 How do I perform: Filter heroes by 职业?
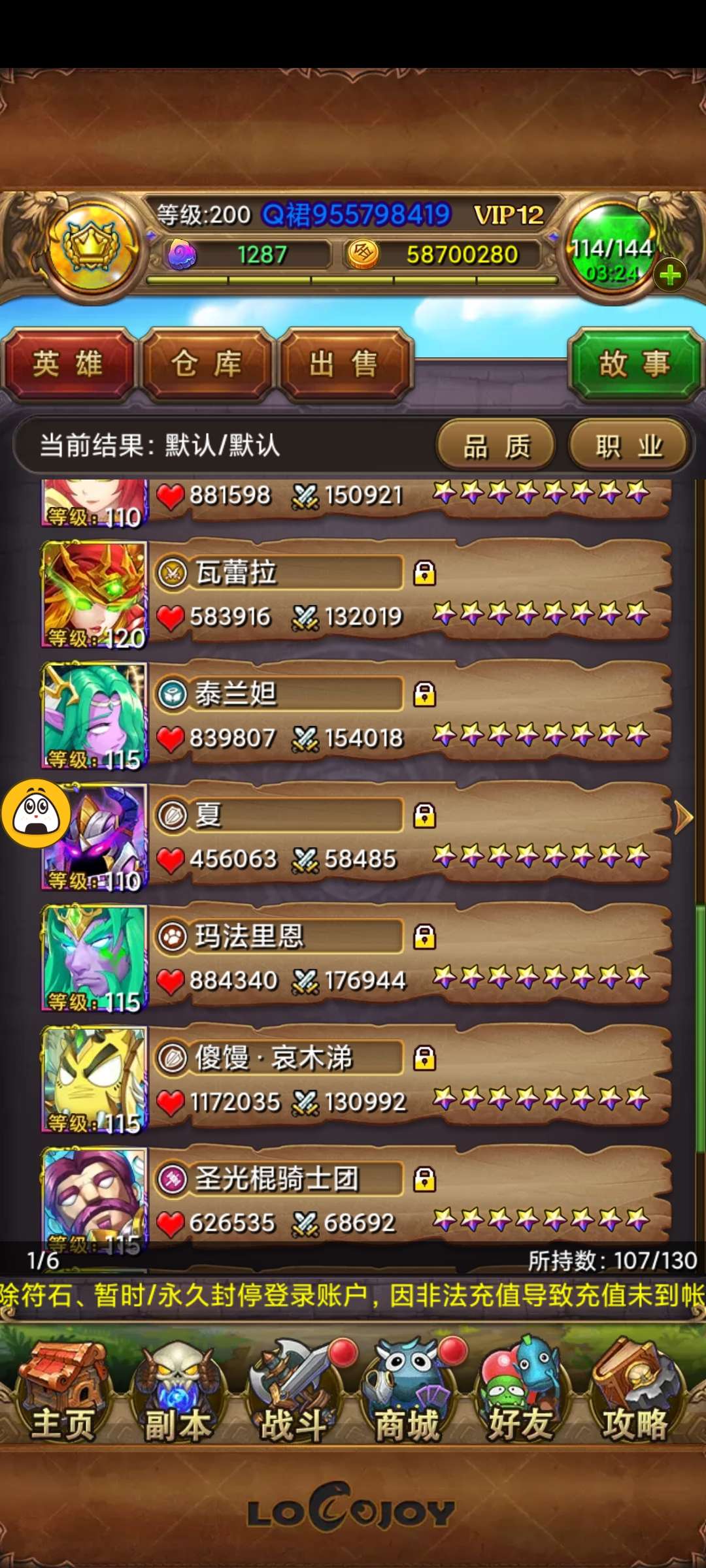click(x=629, y=447)
